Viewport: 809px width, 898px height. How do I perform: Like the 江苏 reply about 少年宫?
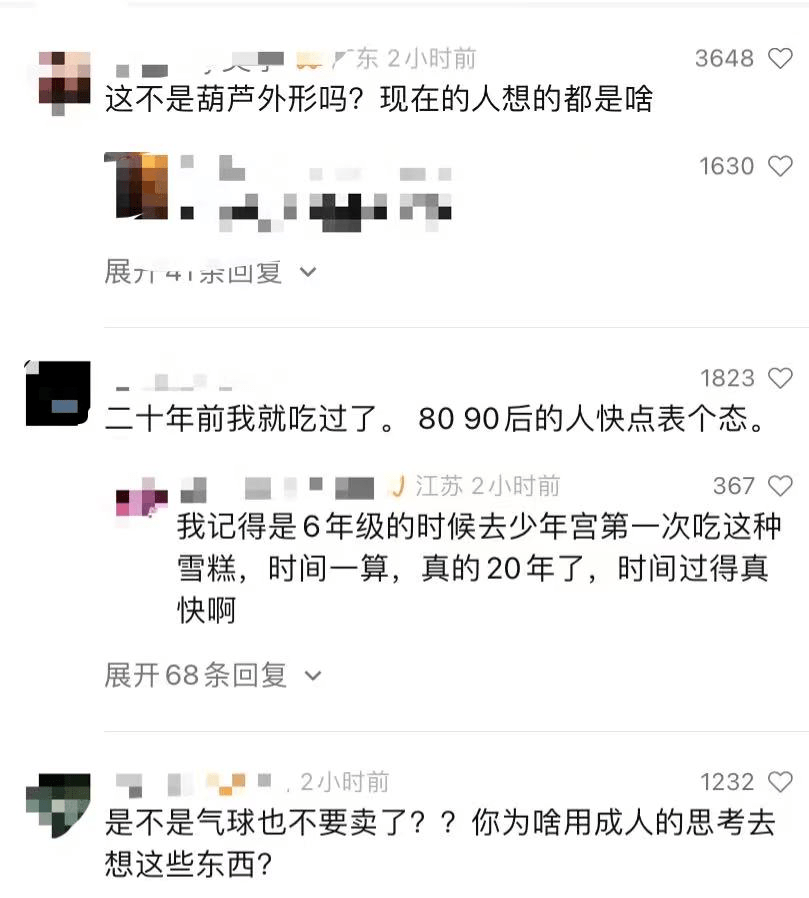pos(780,486)
